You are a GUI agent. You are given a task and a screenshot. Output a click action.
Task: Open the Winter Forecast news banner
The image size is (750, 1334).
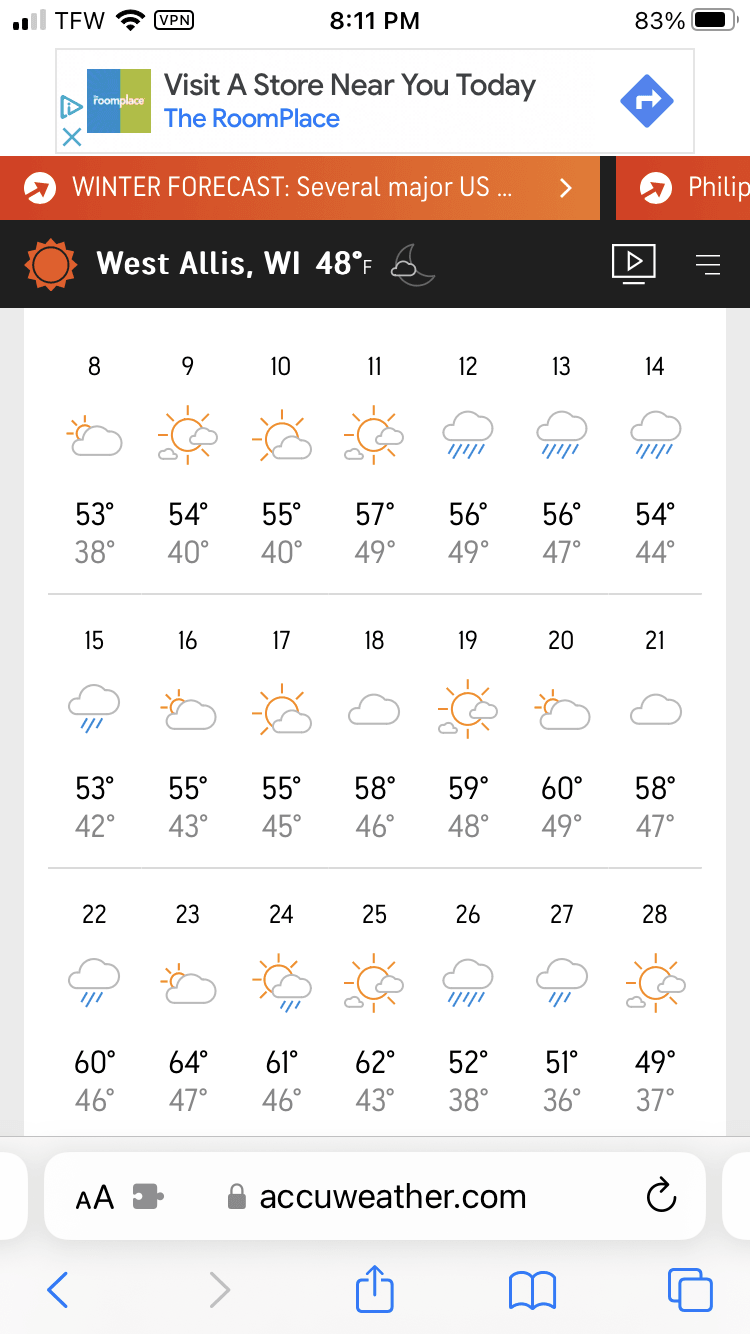pos(300,187)
